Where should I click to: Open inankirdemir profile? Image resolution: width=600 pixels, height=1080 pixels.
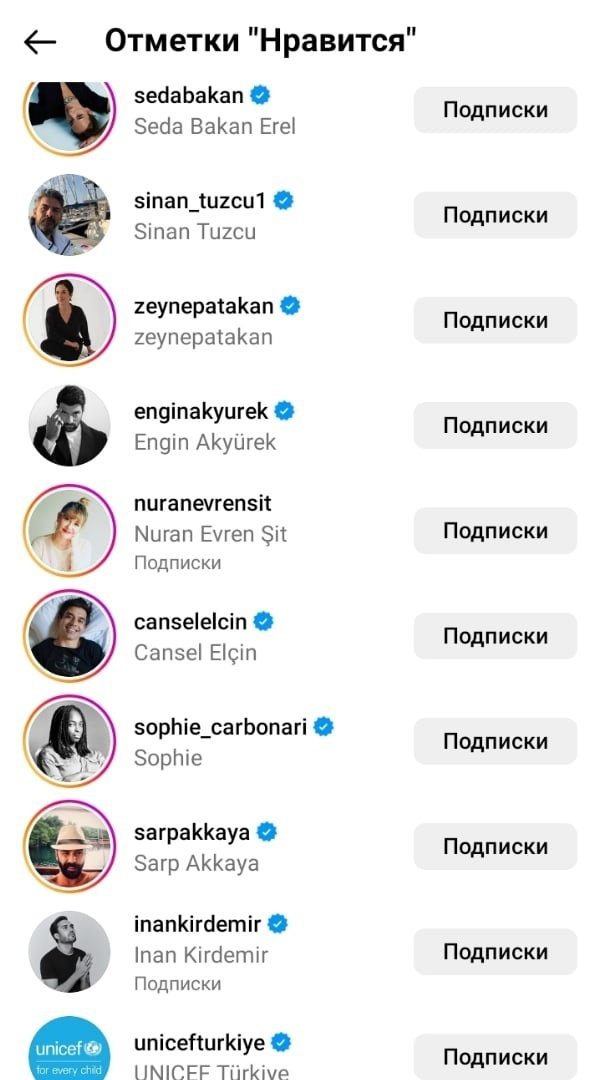(x=198, y=924)
